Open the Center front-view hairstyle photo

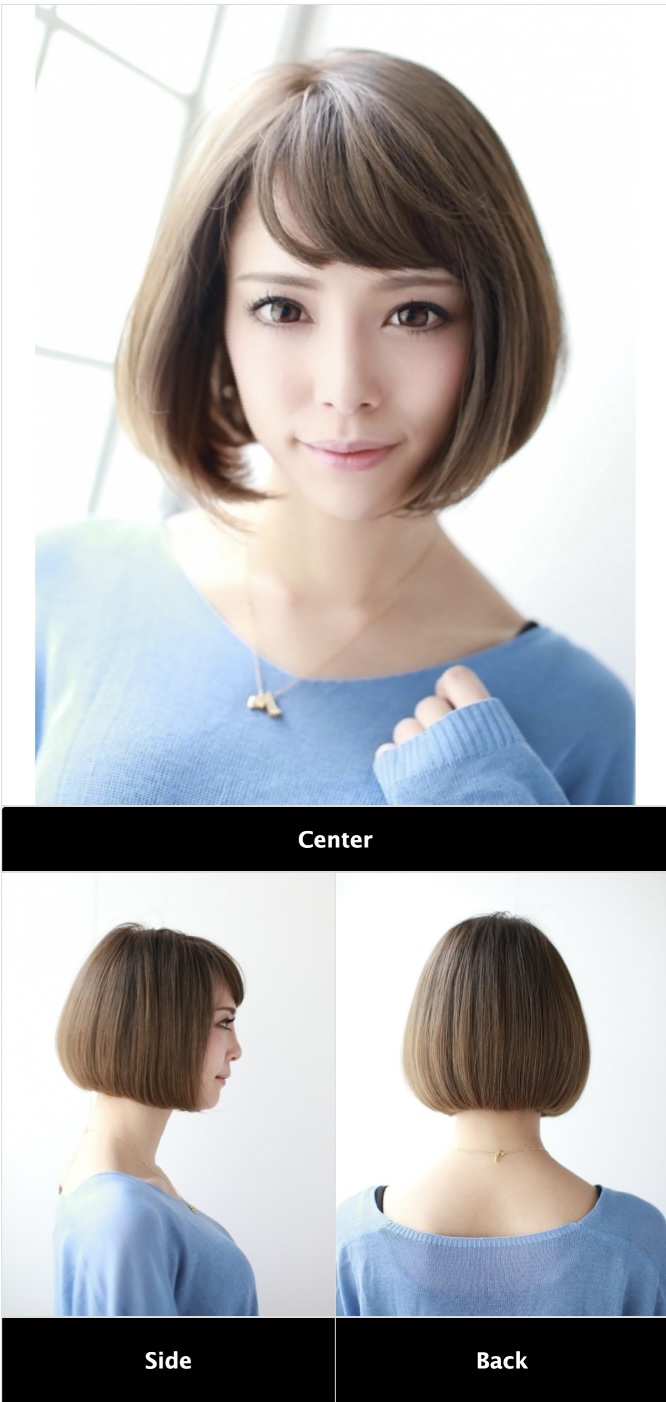coord(334,405)
